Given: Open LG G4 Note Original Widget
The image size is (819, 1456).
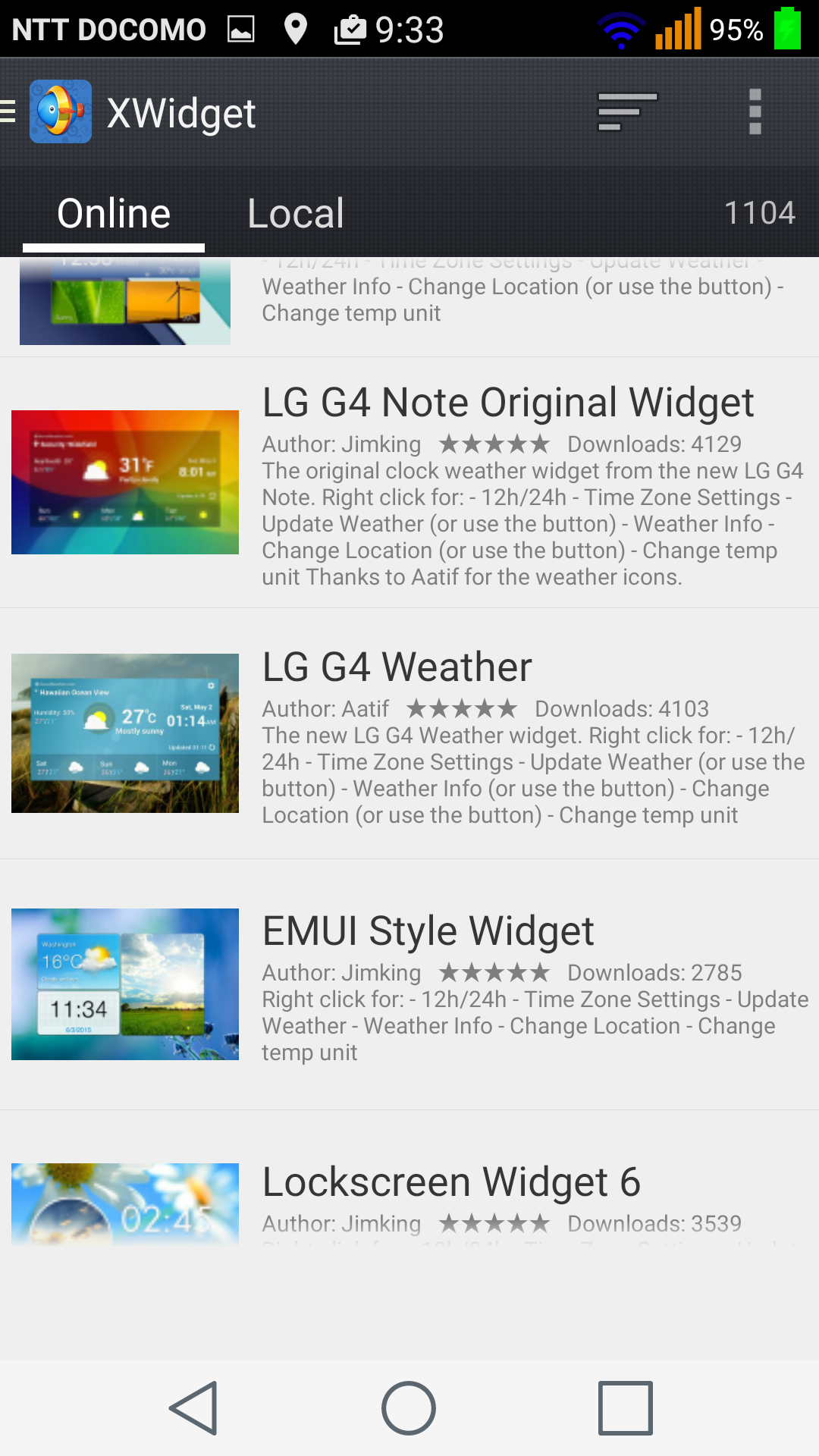Looking at the screenshot, I should [409, 483].
